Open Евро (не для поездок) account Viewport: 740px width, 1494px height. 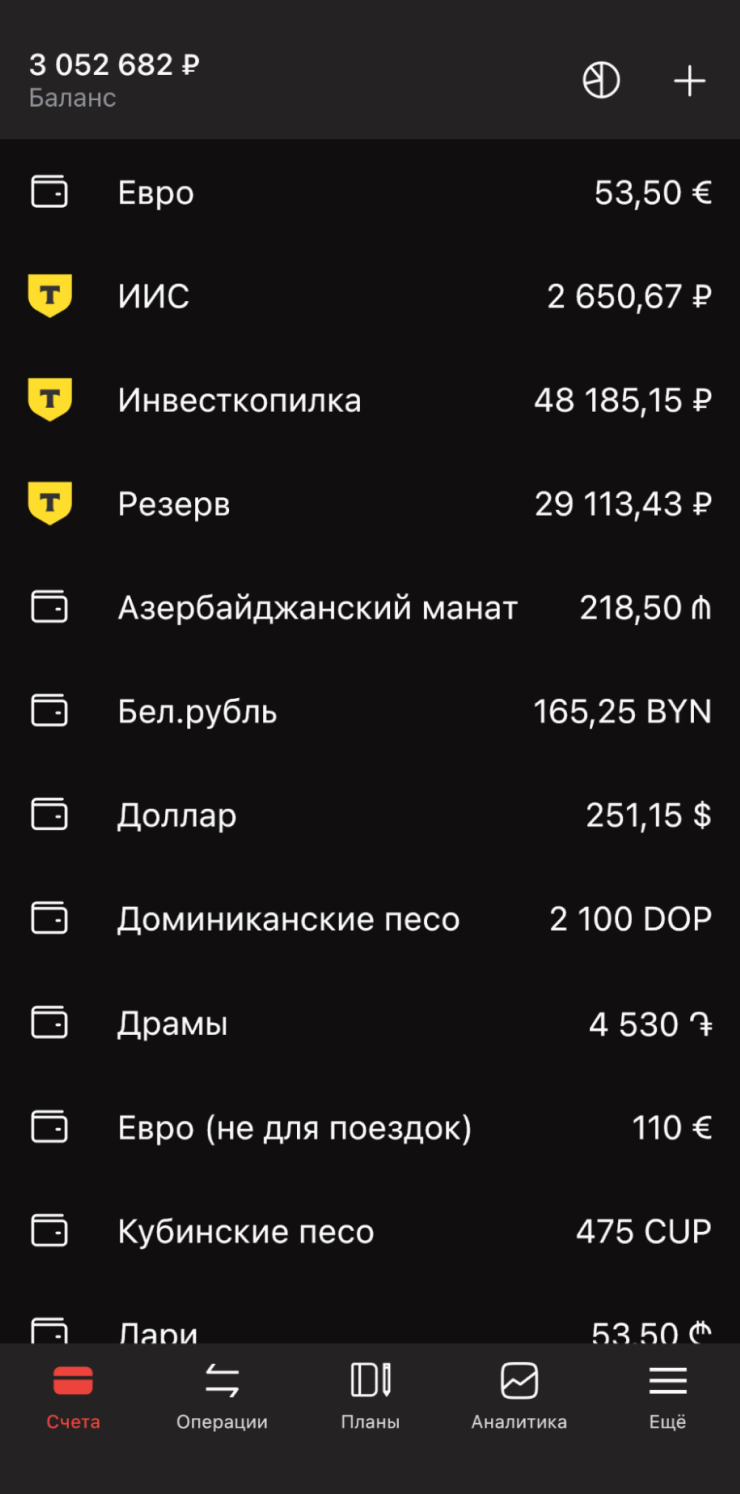(x=369, y=1128)
